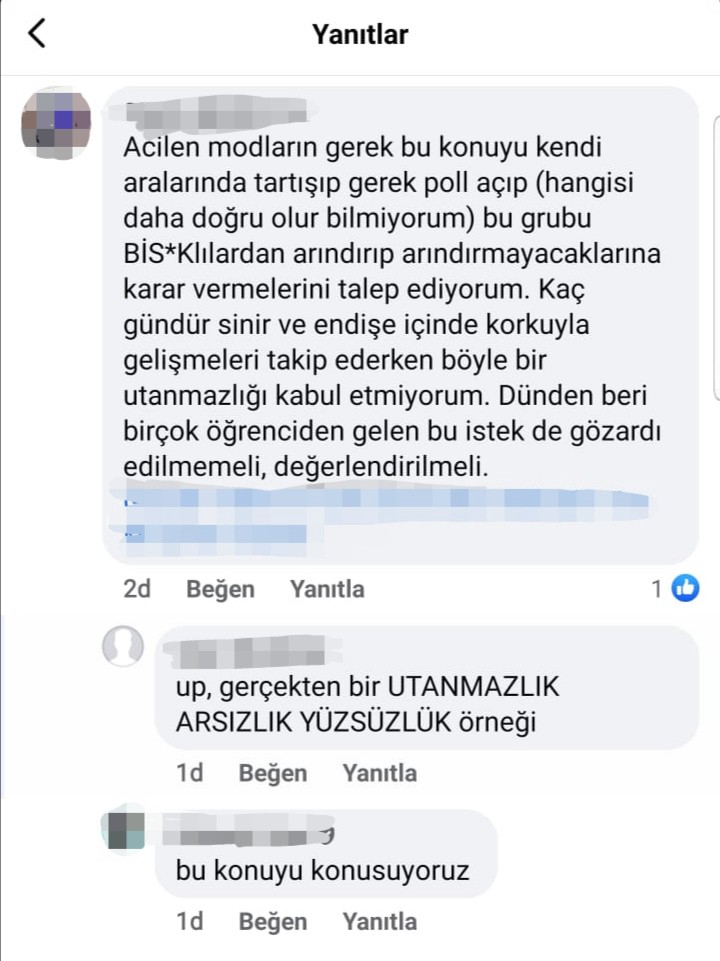Like the comment starting "Acilen modların"

(x=220, y=589)
